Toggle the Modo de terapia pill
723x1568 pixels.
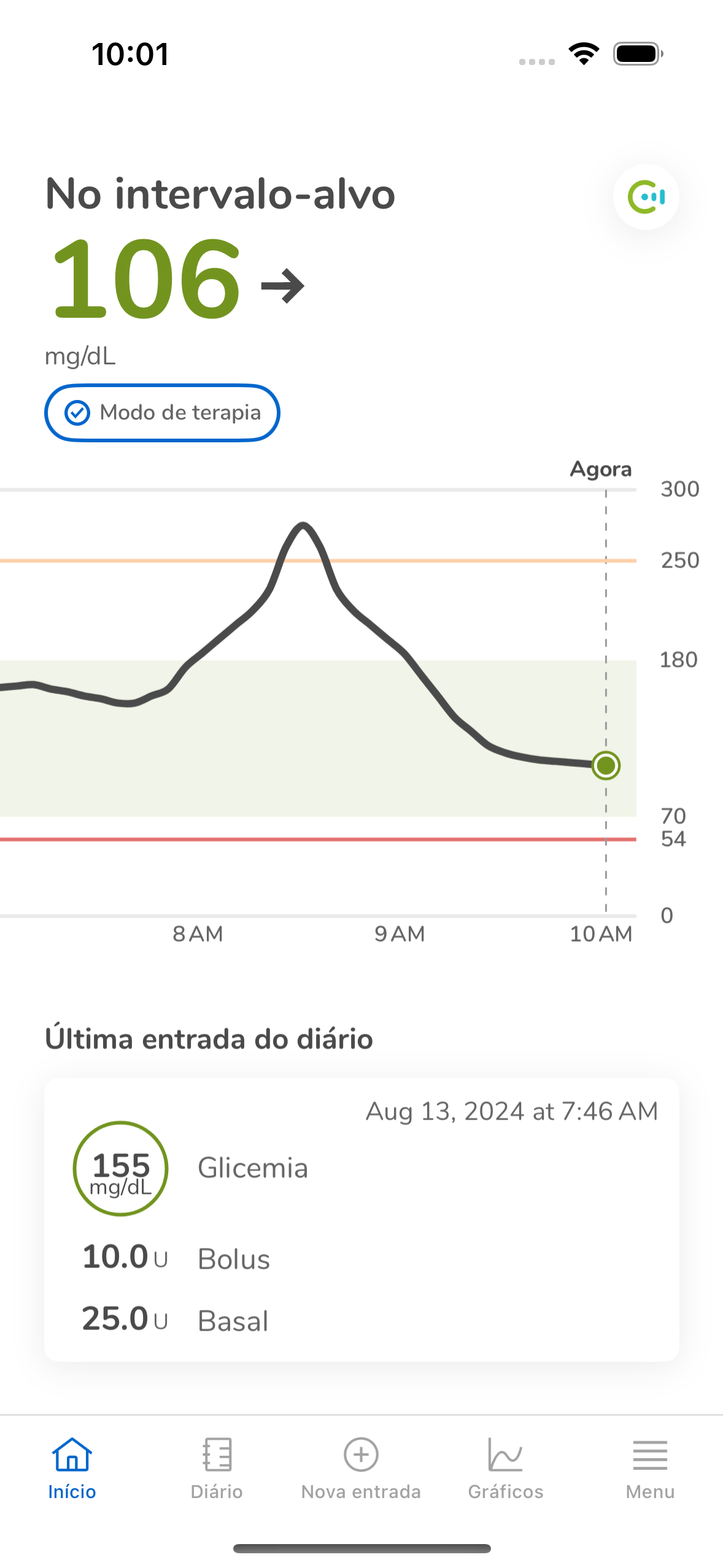coord(162,413)
